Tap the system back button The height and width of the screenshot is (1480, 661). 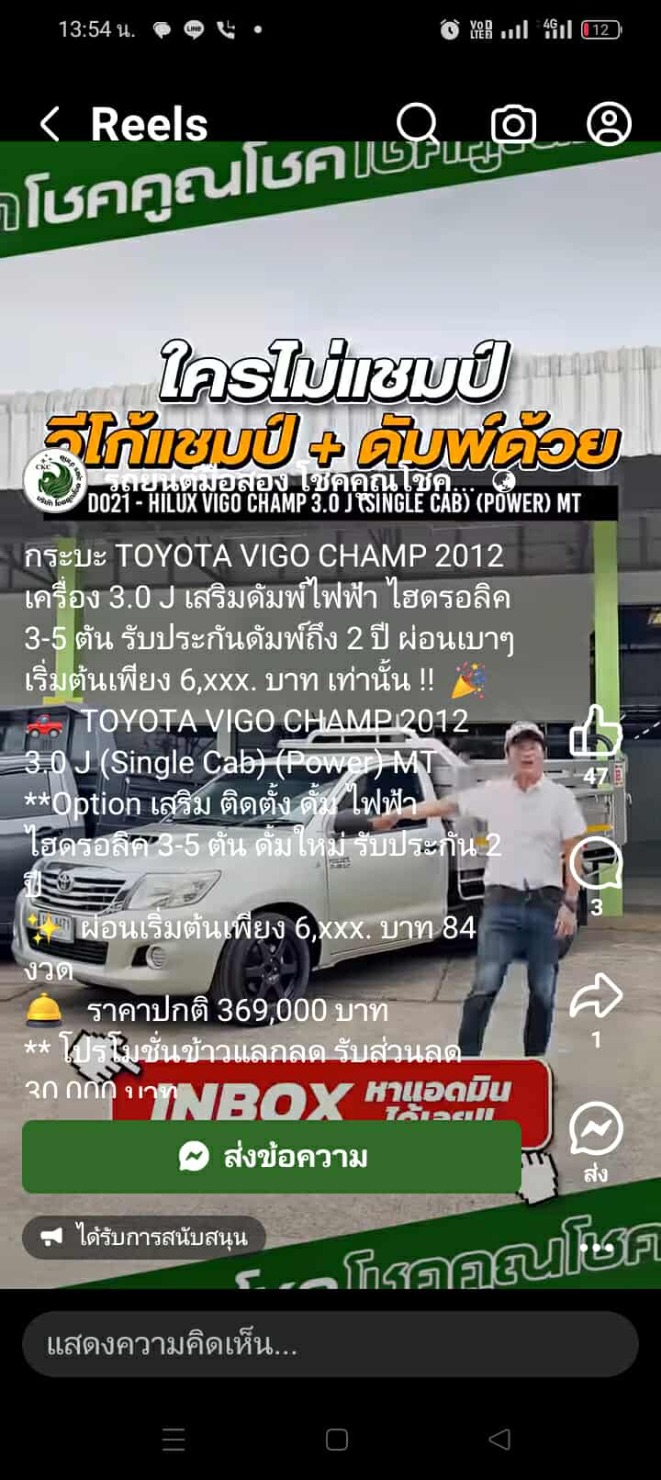499,1439
